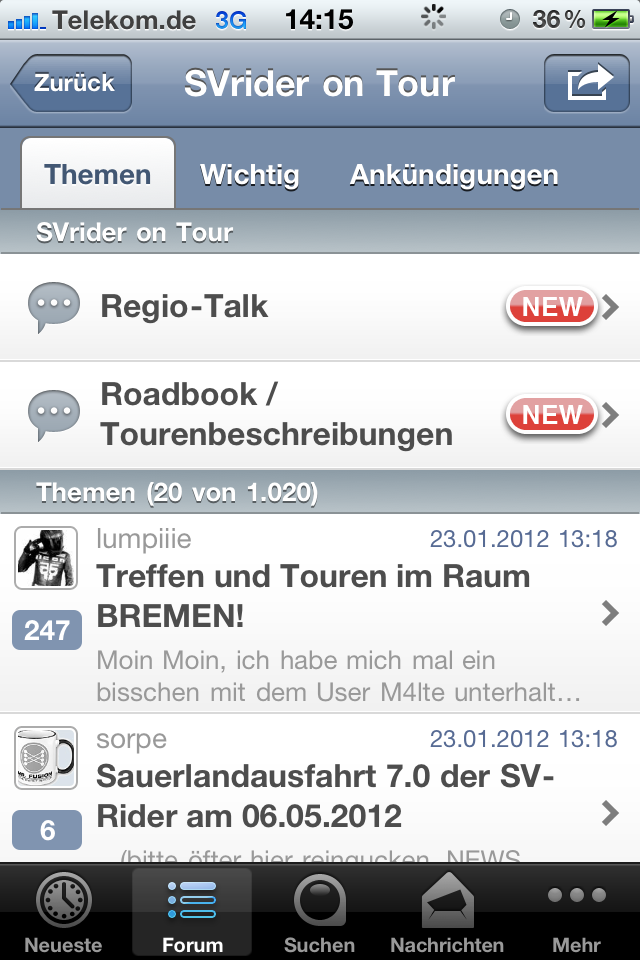Switch to the Wichtig tab
The image size is (640, 960).
250,175
